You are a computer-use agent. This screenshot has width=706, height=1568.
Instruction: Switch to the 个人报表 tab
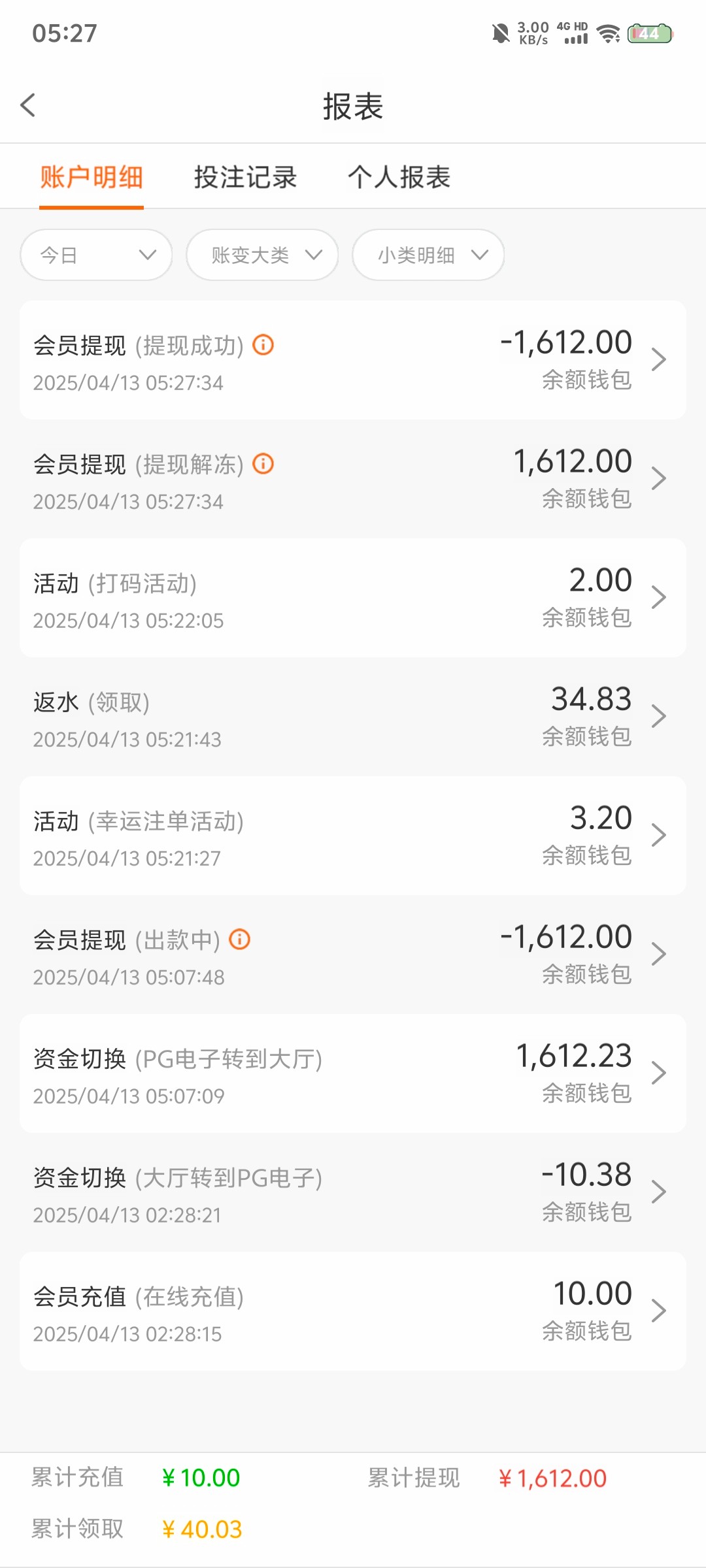(399, 177)
